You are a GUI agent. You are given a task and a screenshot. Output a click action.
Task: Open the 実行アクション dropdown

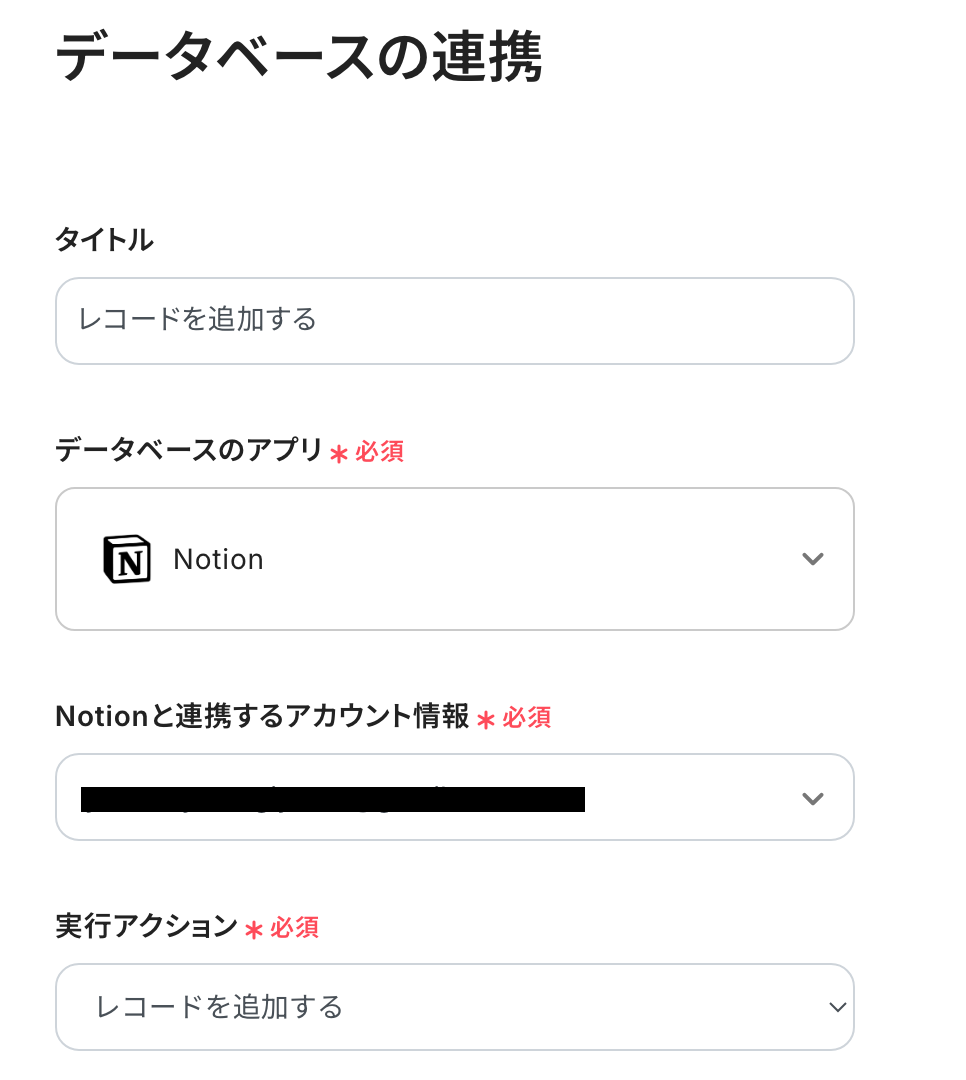click(454, 1006)
